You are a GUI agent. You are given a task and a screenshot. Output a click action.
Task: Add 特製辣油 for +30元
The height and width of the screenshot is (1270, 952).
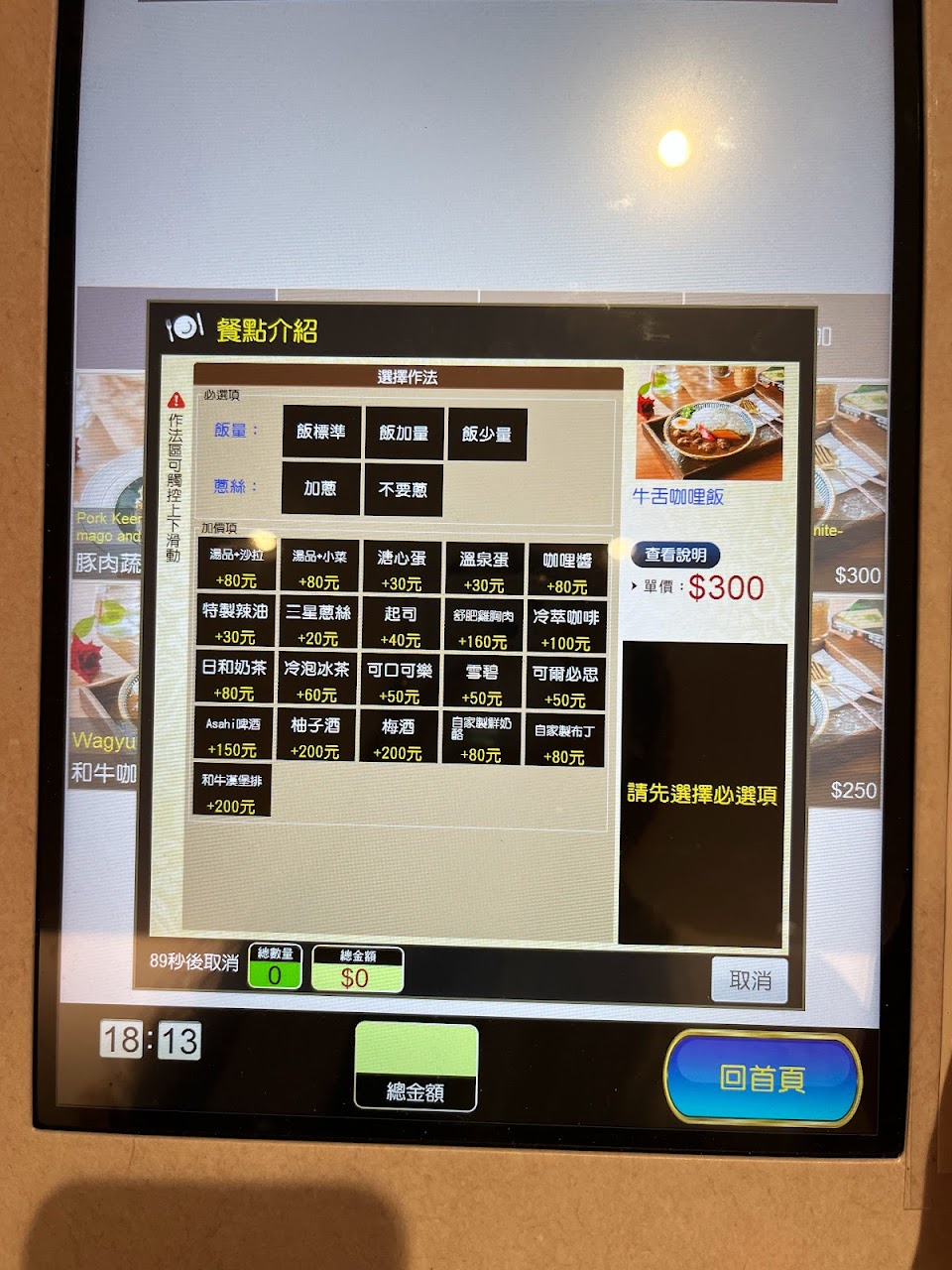235,623
